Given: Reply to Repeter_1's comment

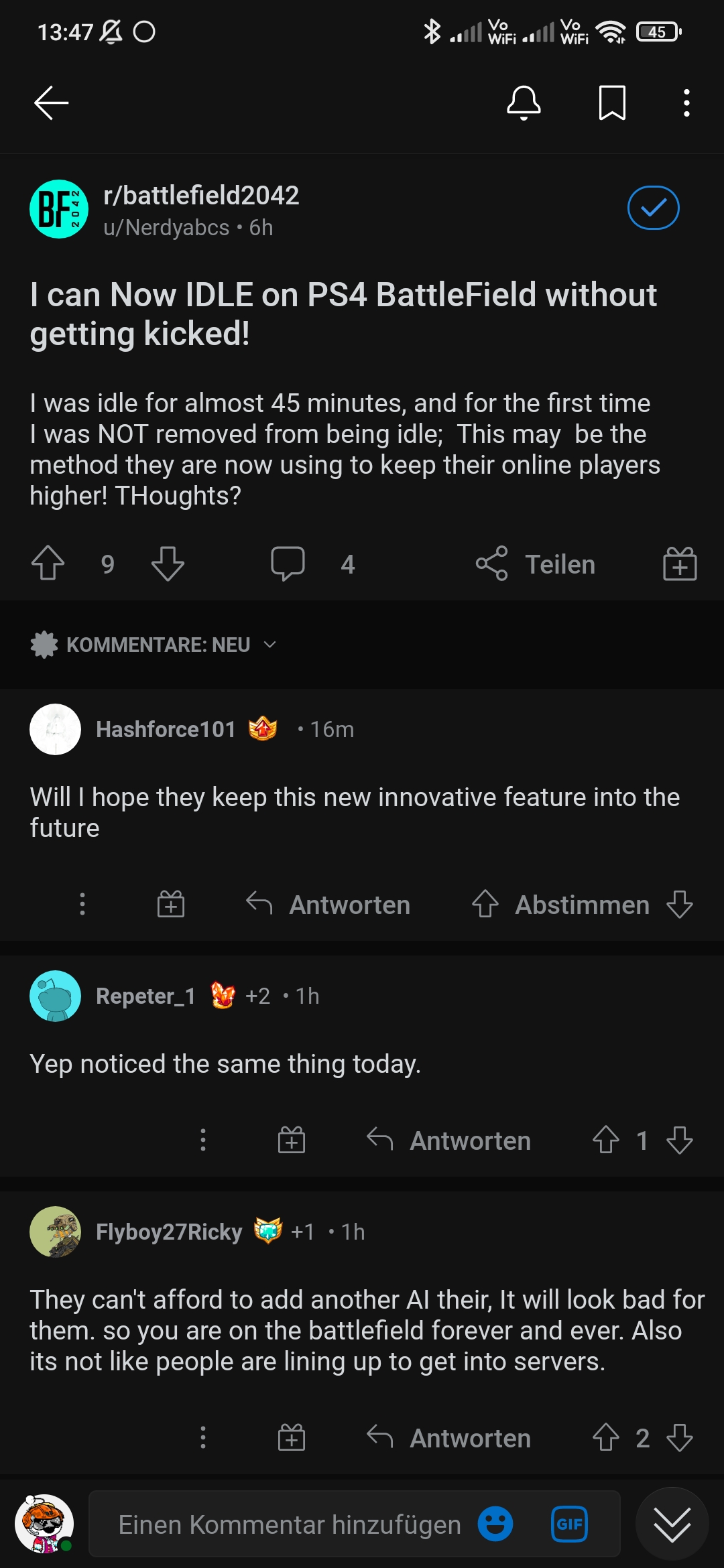Looking at the screenshot, I should [449, 1140].
